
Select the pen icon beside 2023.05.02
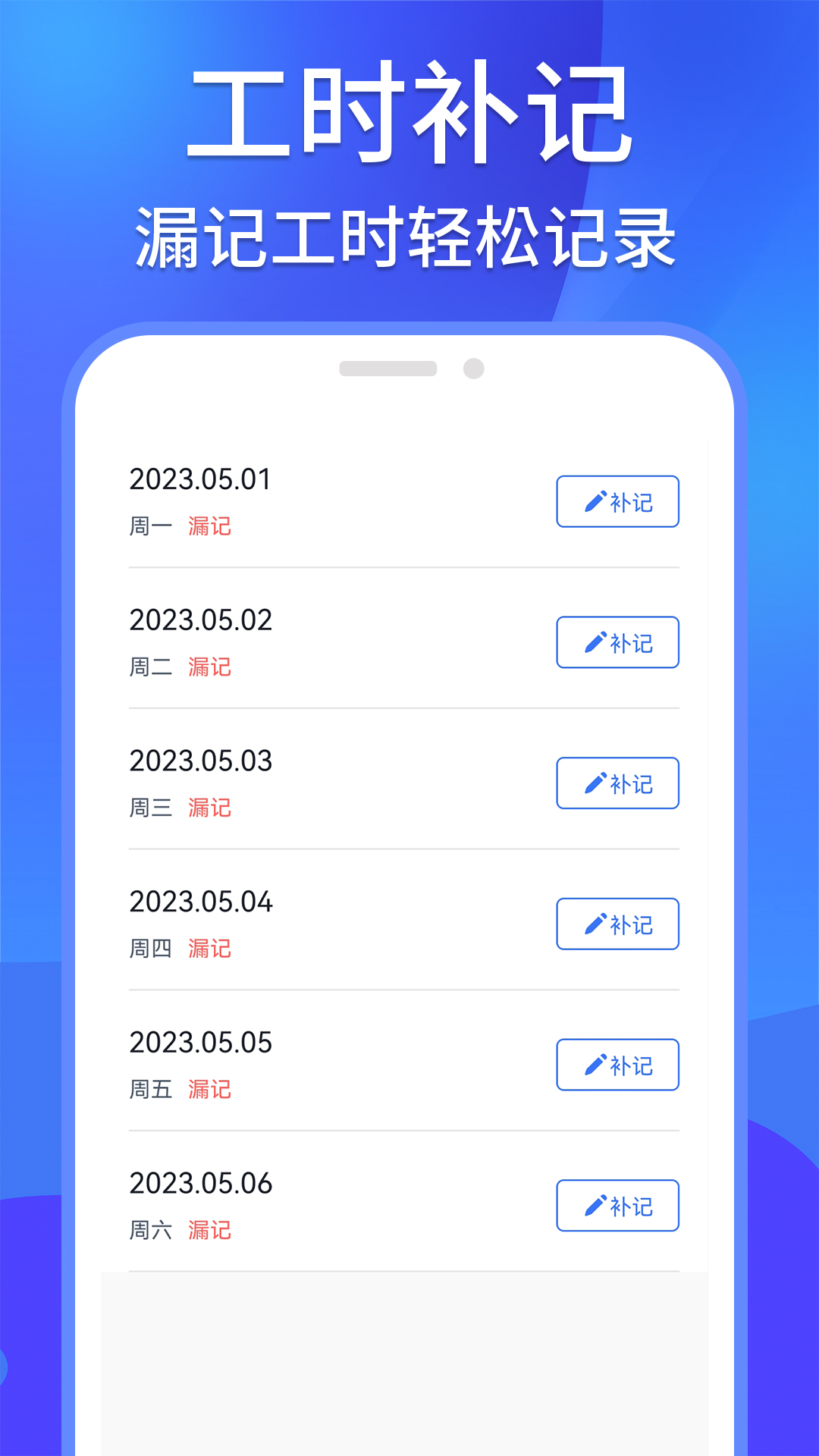595,642
